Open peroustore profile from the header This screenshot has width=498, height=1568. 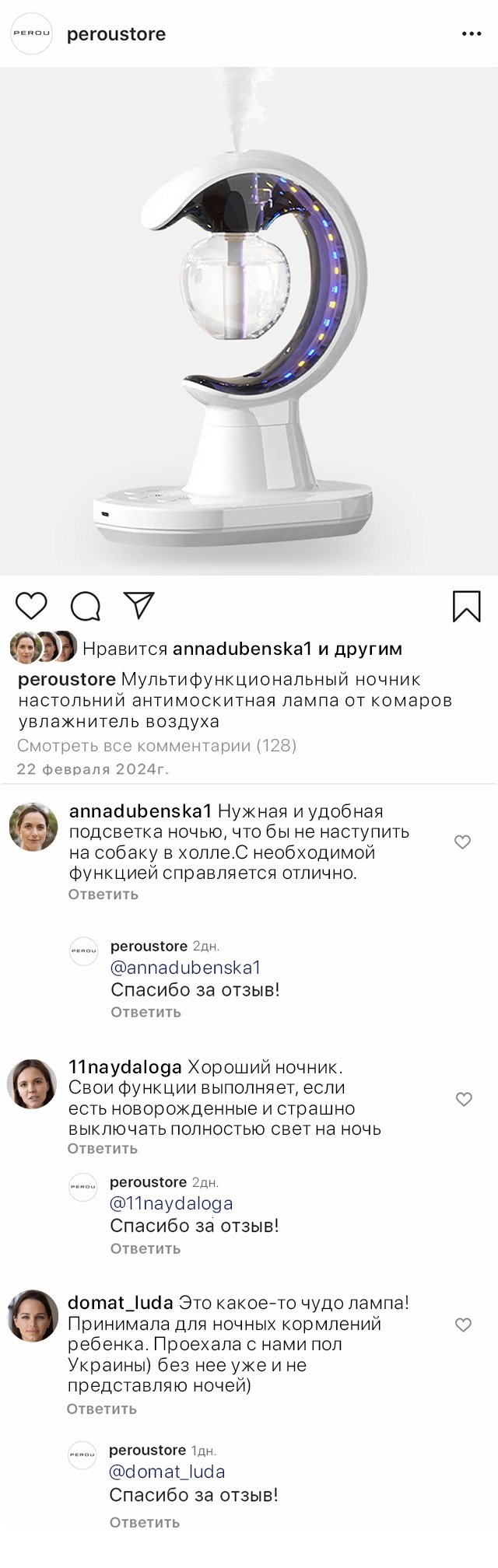116,34
